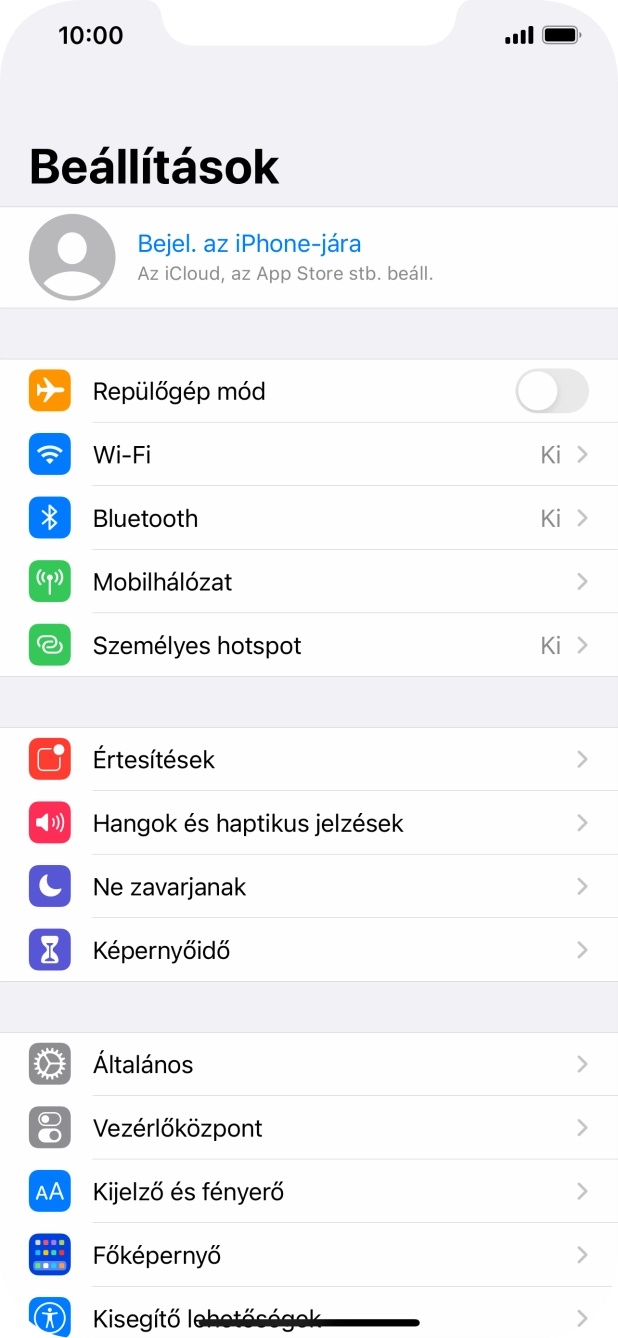Open Főképernyő settings
The height and width of the screenshot is (1338, 618).
[309, 1255]
